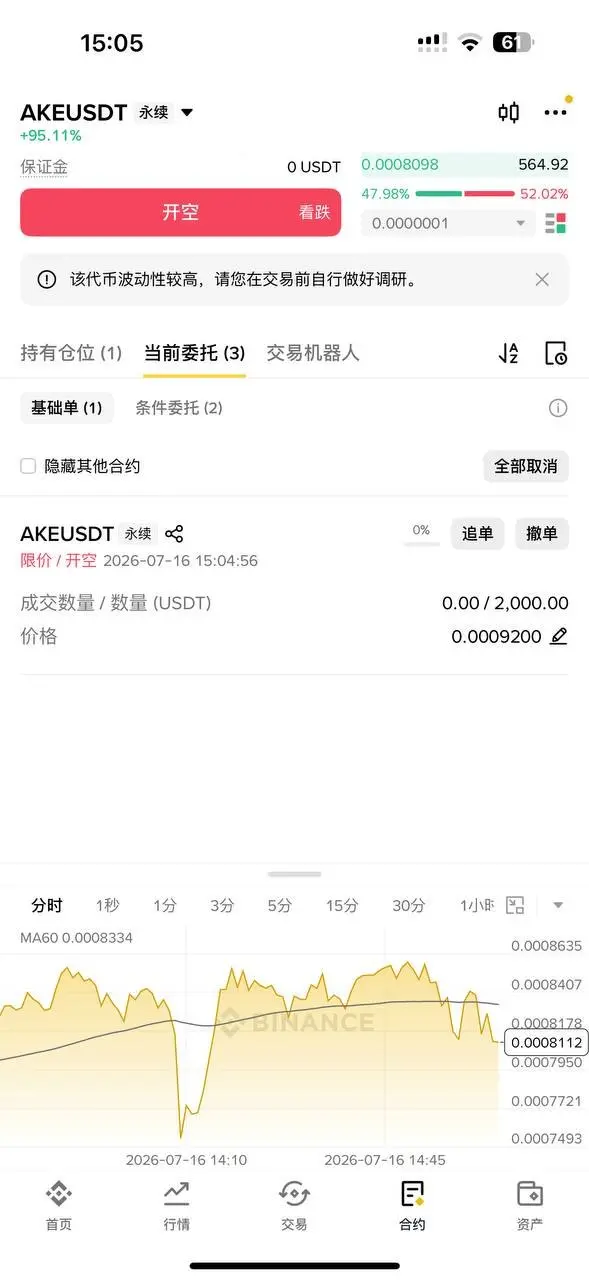The height and width of the screenshot is (1280, 589).
Task: Cancel the order with 撤单
Action: click(x=542, y=534)
